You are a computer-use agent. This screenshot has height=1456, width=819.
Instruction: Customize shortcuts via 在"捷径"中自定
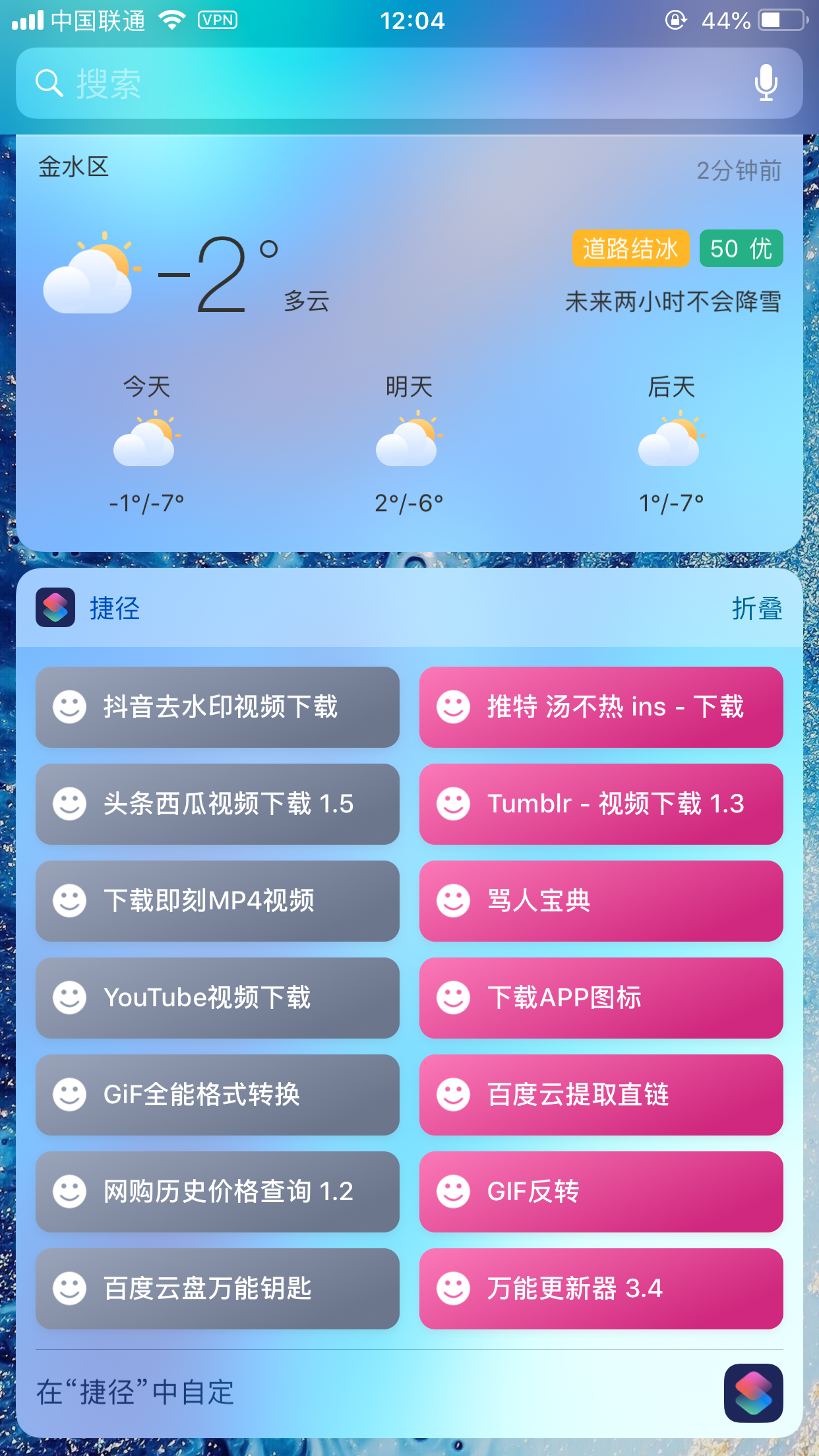tap(135, 1393)
